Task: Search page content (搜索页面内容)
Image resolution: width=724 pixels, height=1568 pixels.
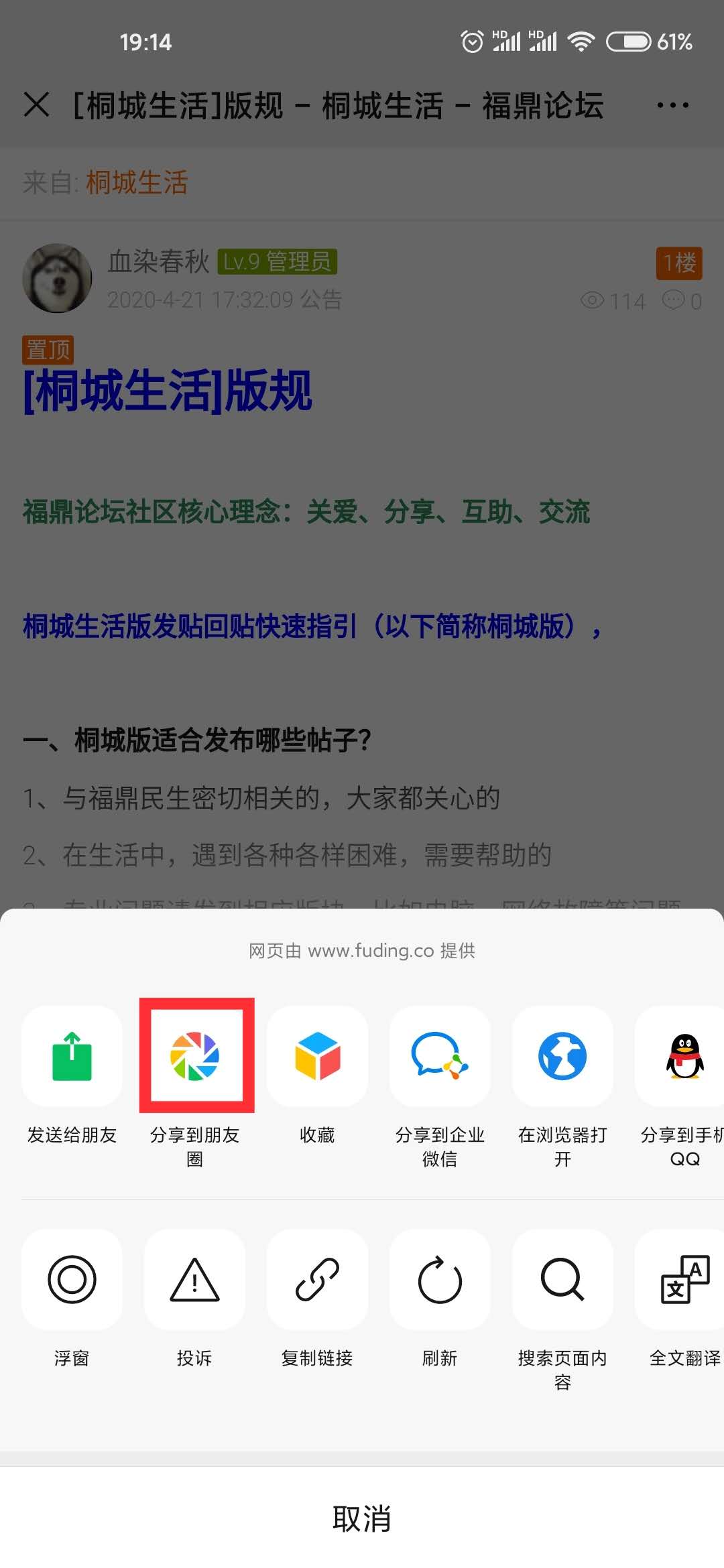Action: click(x=562, y=1280)
